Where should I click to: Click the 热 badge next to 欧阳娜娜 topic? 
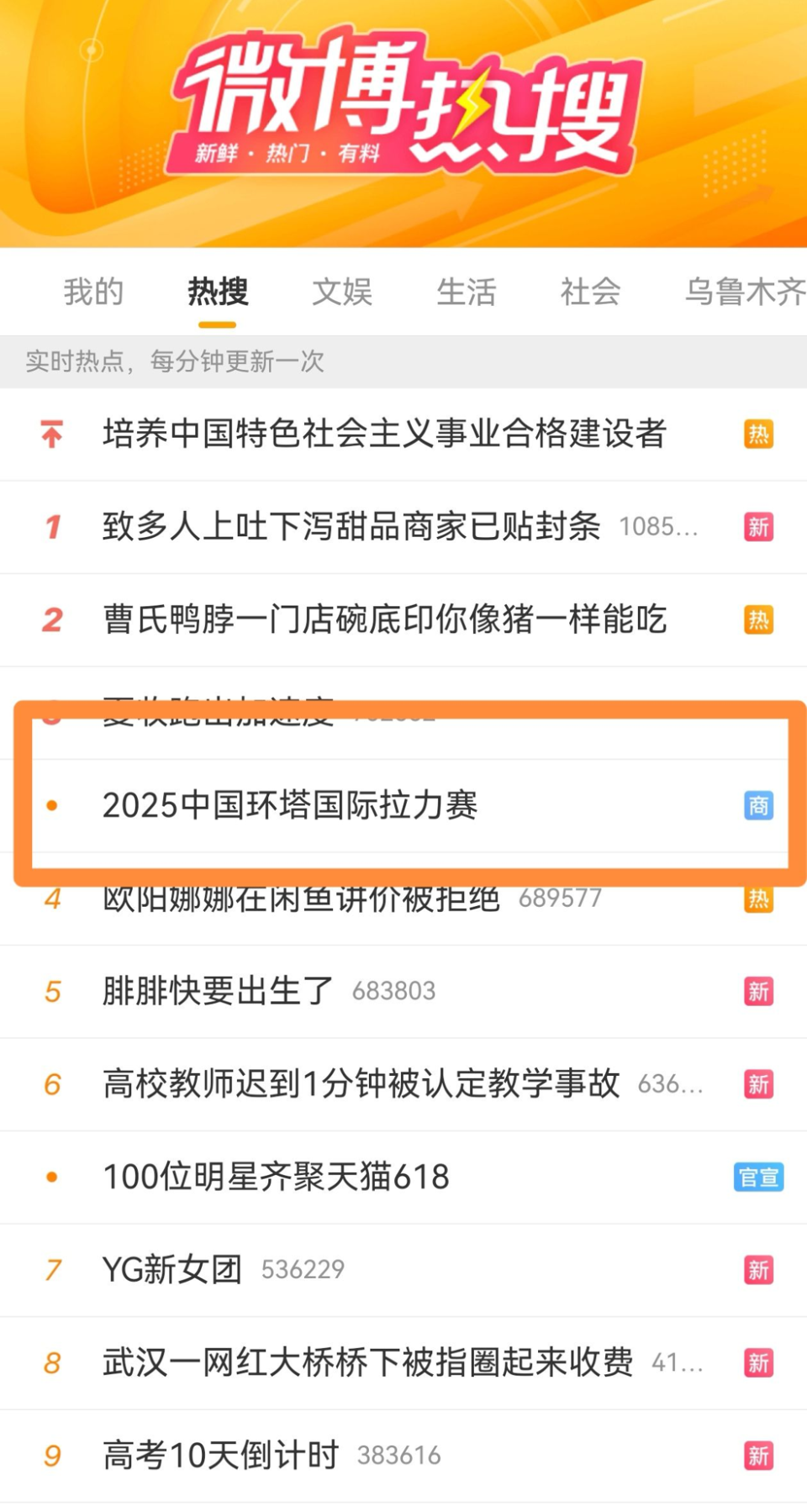point(759,898)
